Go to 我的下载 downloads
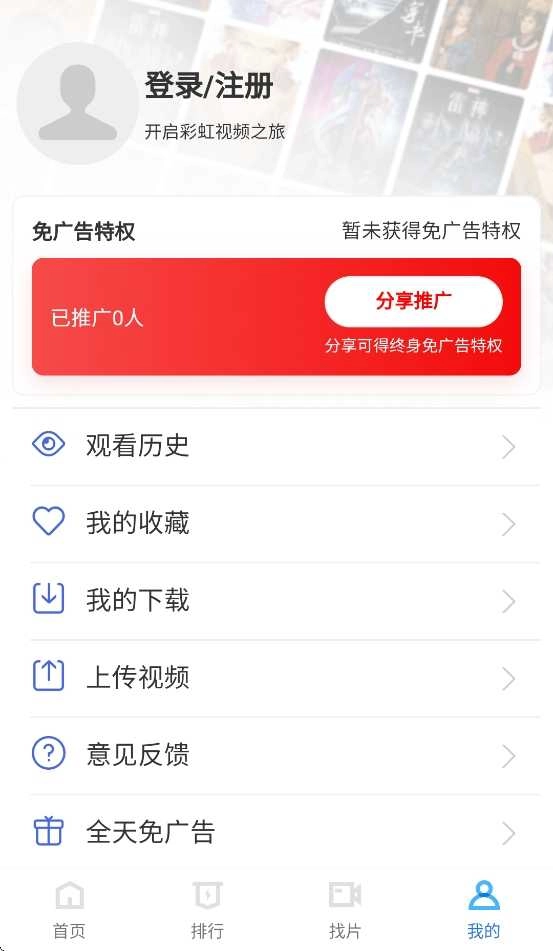The image size is (553, 951). (x=276, y=600)
